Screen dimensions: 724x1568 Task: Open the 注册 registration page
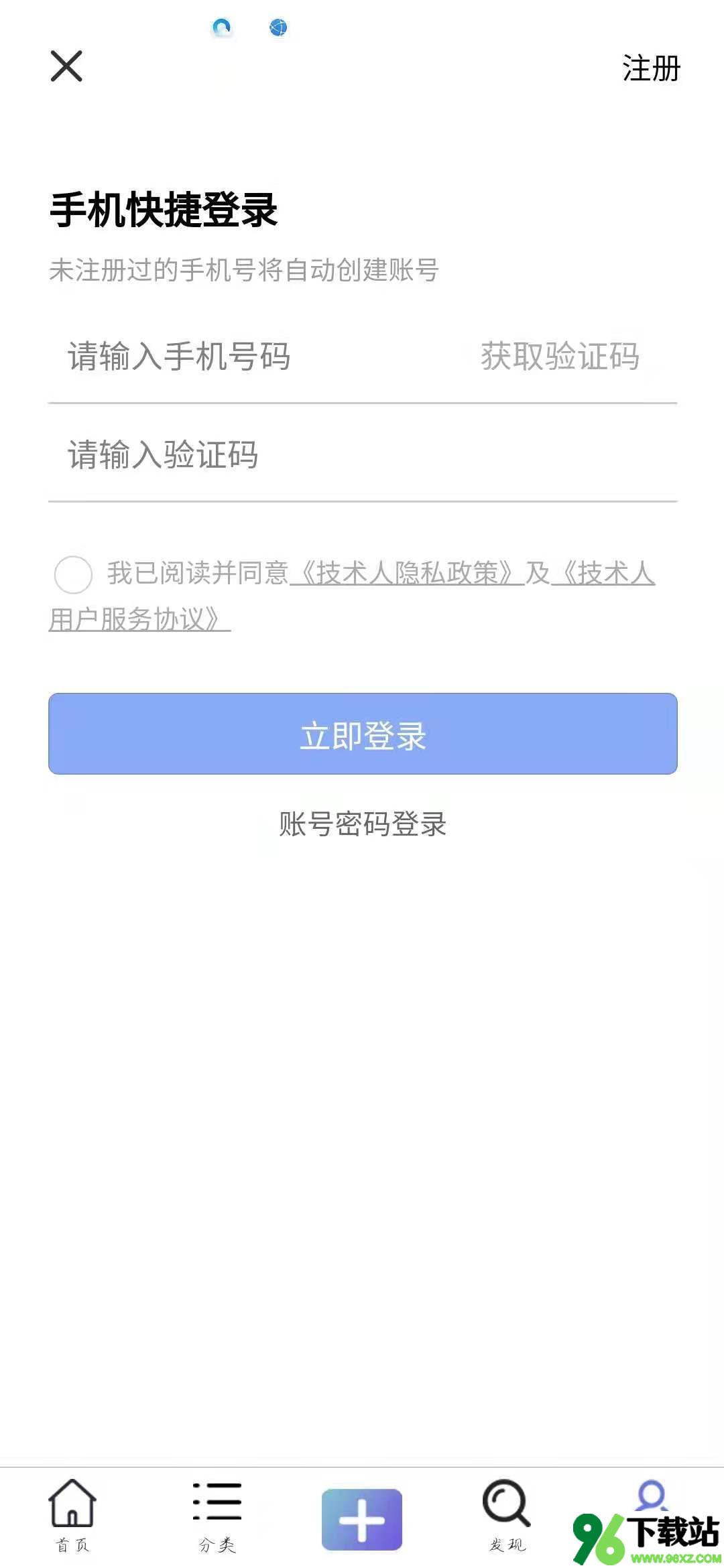point(651,68)
